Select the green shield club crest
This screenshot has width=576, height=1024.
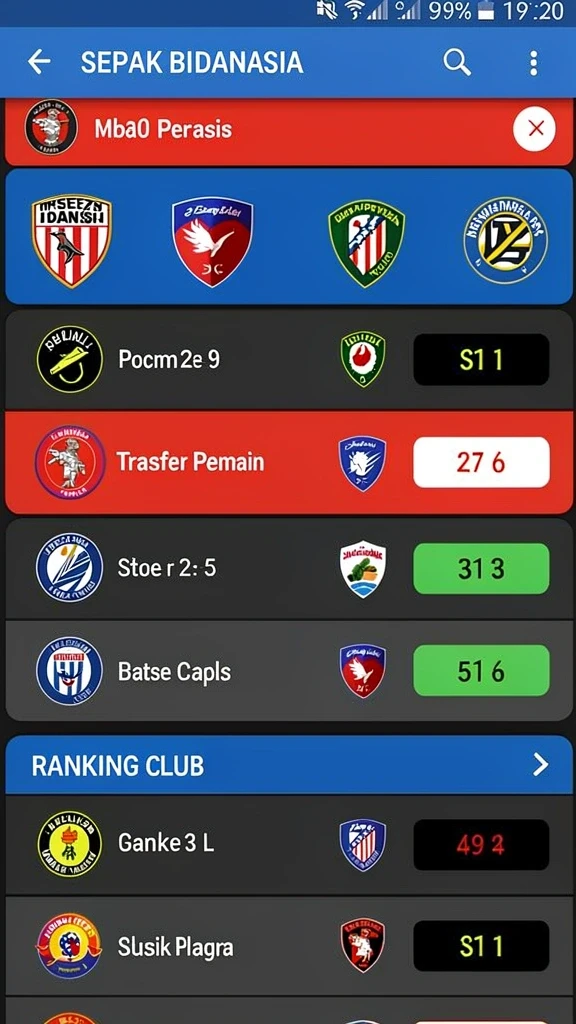(366, 242)
